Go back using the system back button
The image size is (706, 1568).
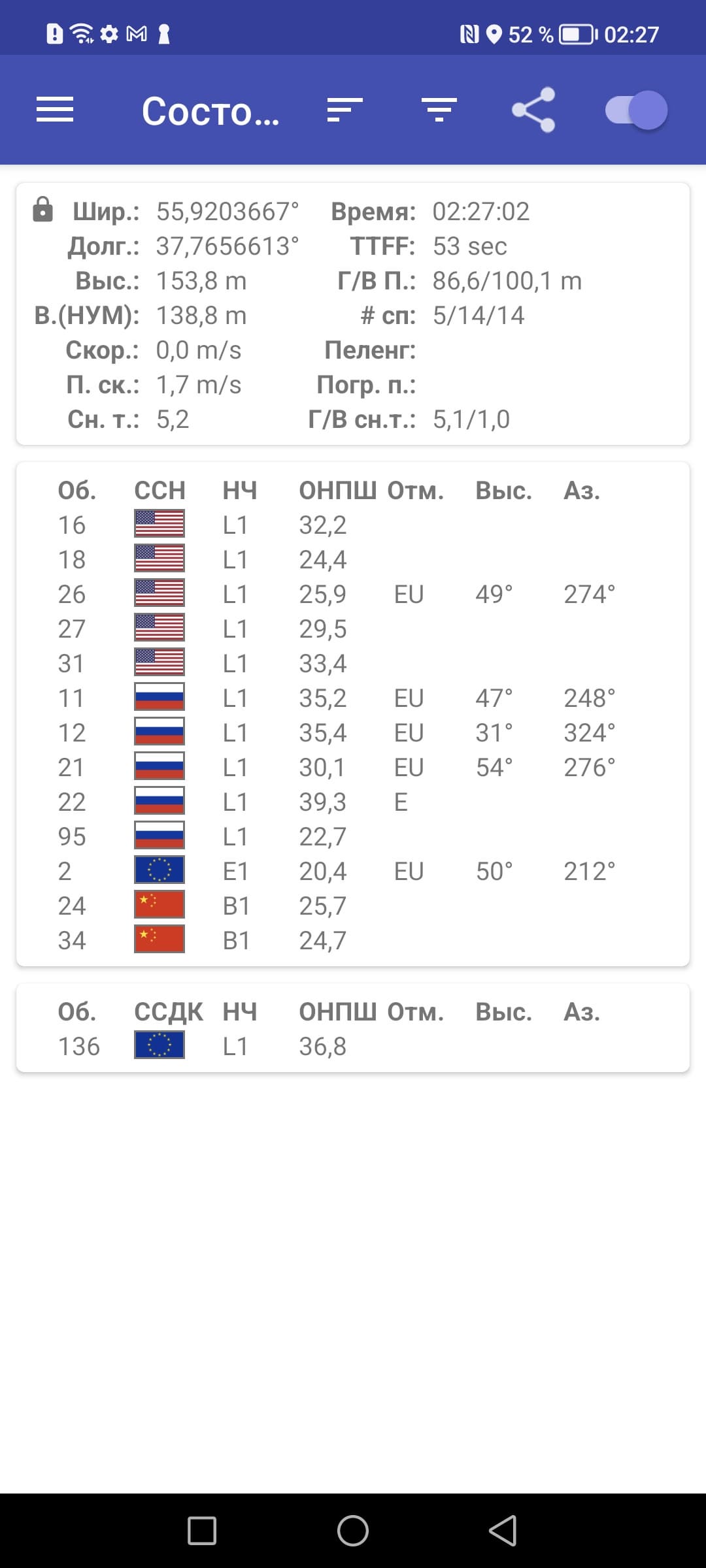(x=503, y=1530)
